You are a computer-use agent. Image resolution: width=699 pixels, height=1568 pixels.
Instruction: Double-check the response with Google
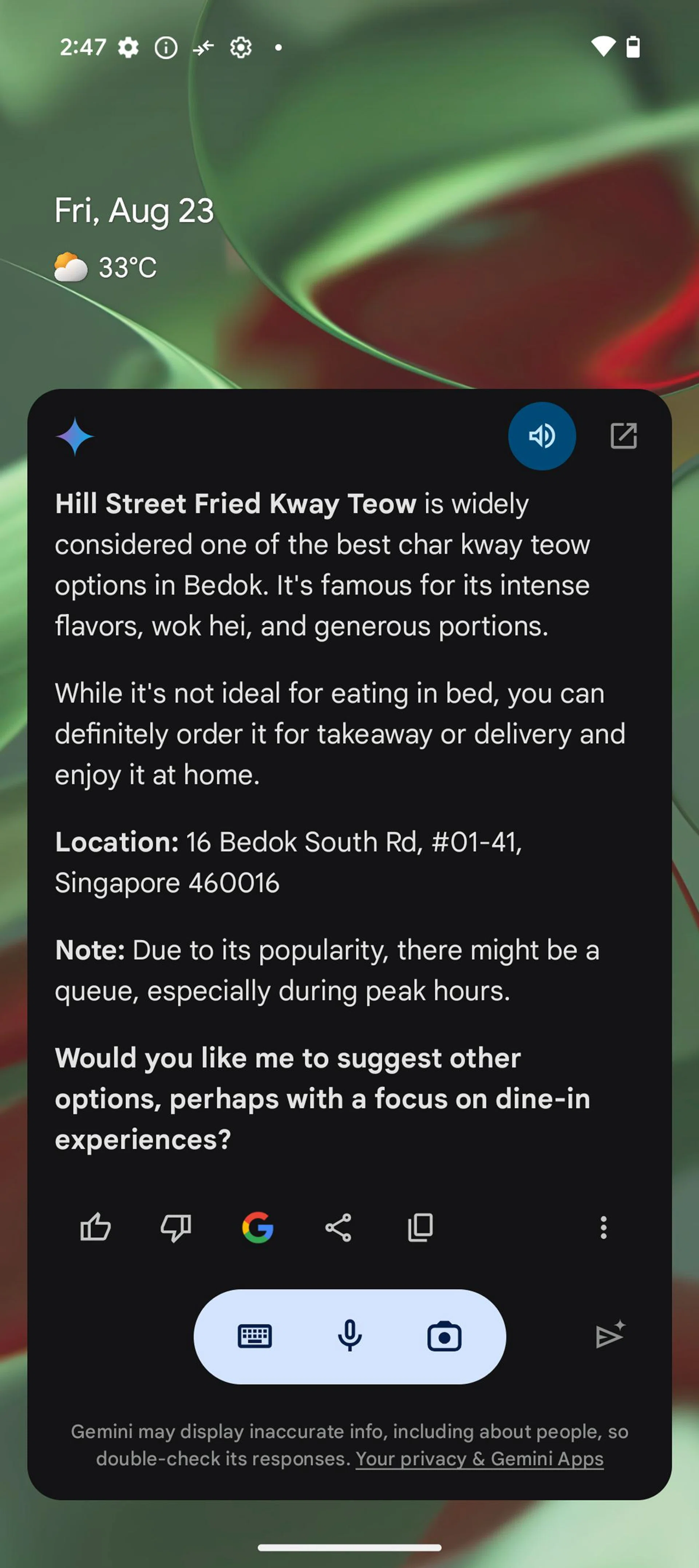[257, 1227]
